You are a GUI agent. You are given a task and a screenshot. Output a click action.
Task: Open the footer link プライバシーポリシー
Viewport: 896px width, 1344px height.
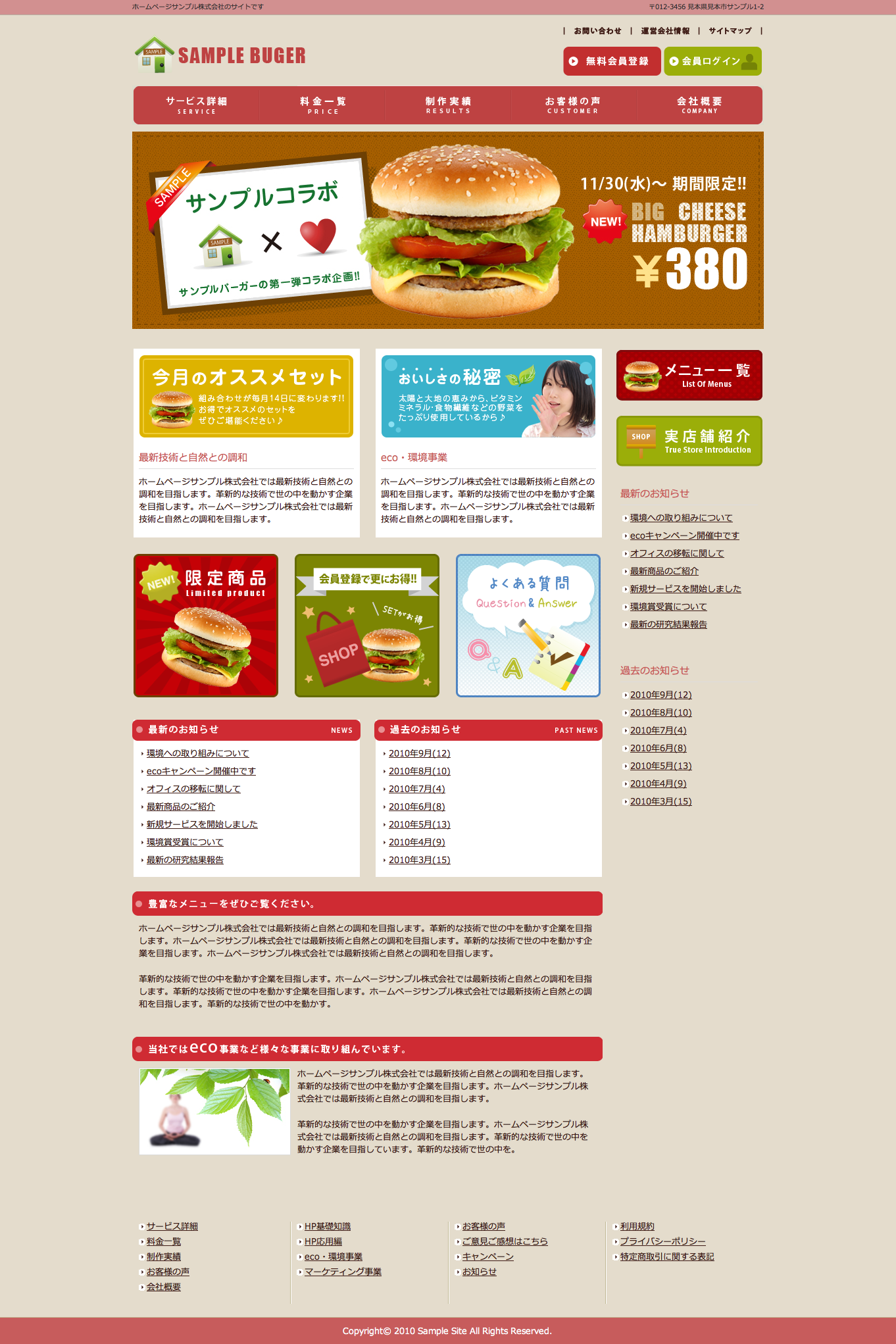tap(662, 1241)
